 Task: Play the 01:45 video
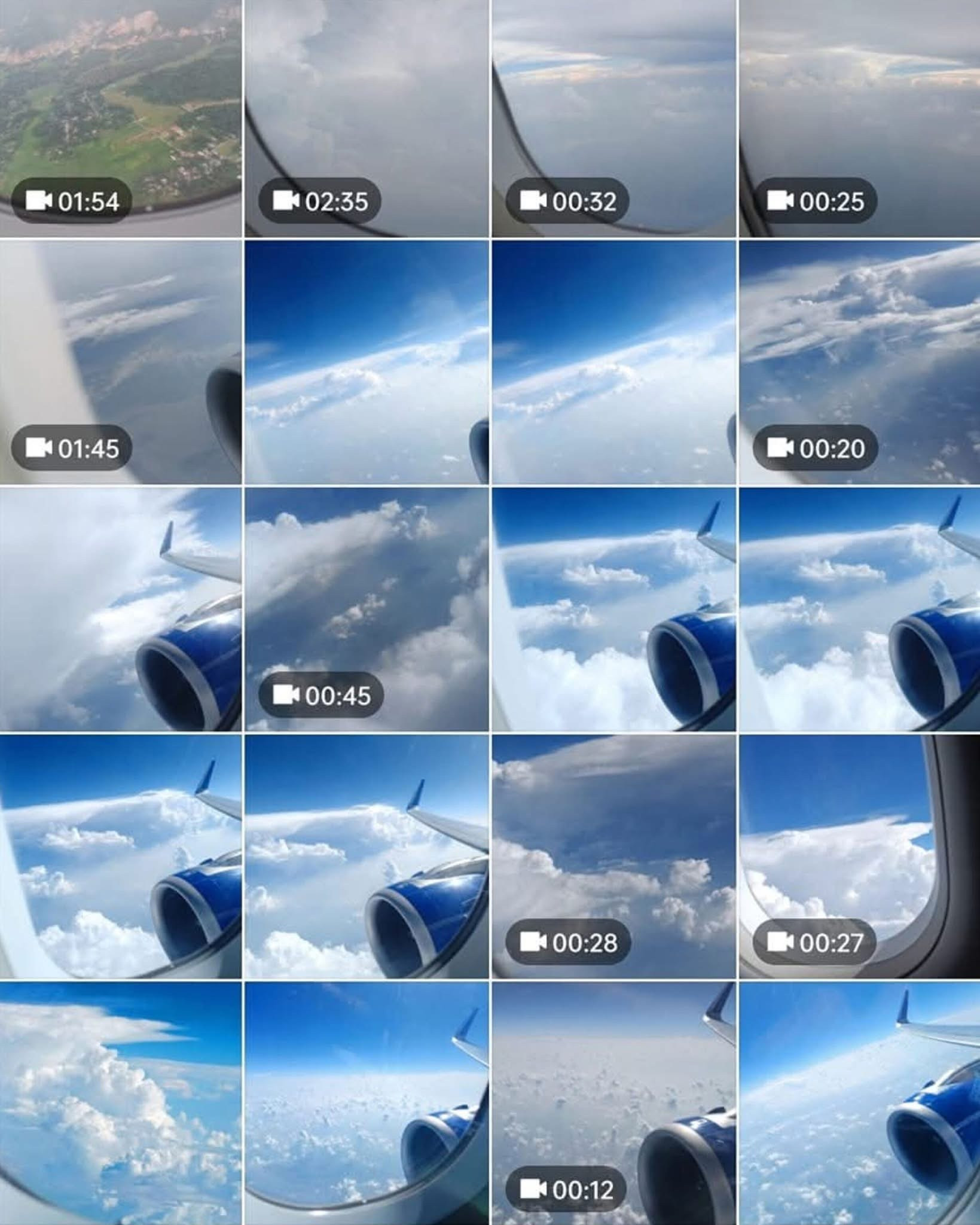coord(120,362)
